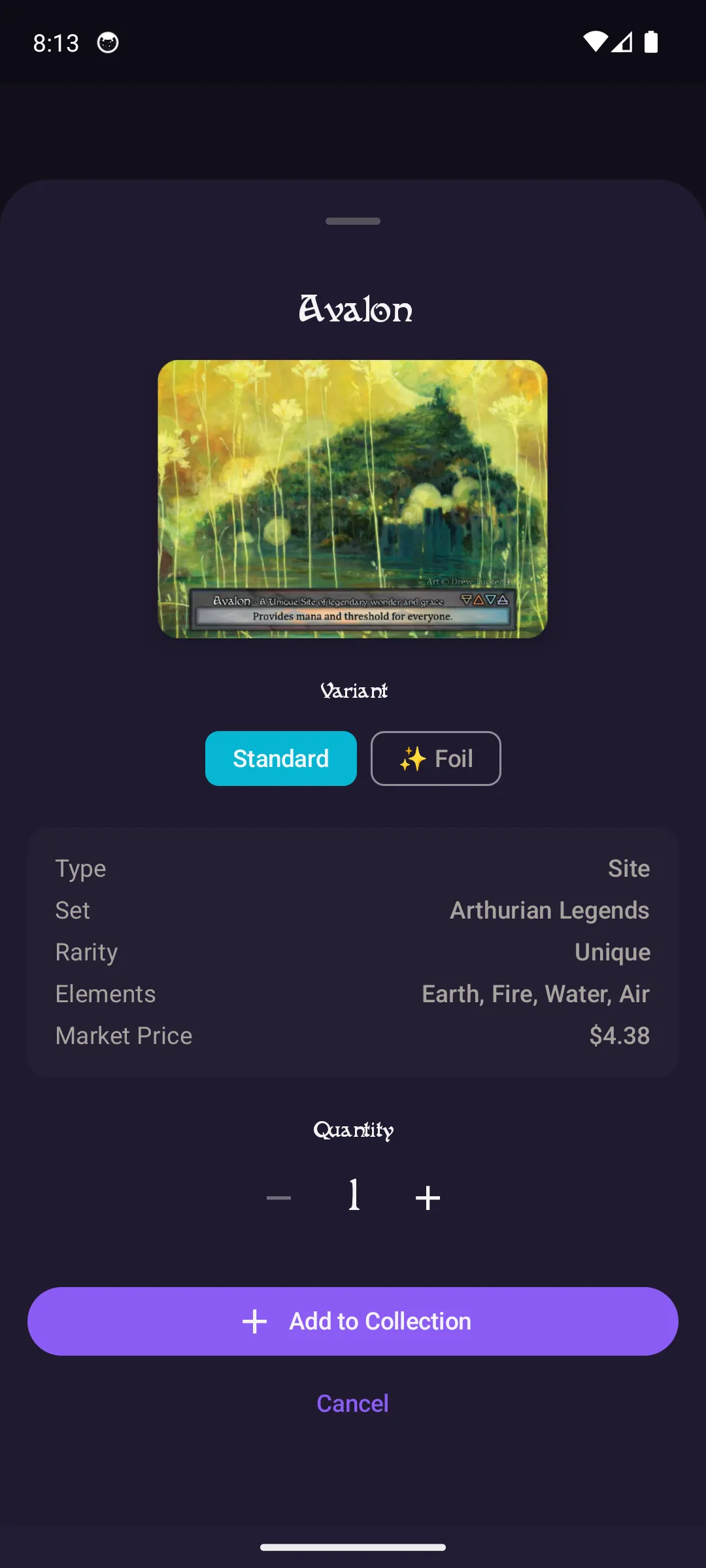Select the Standard variant
The image size is (706, 1568).
tap(280, 759)
